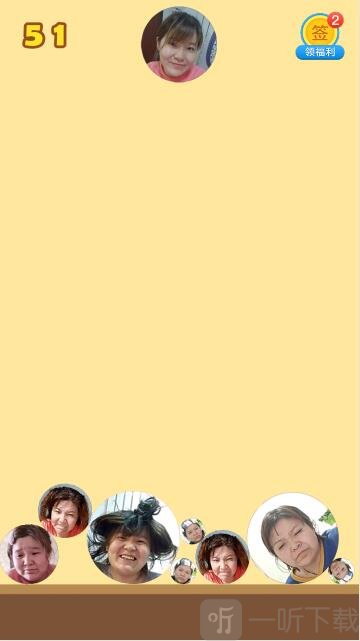360x641 pixels.
Task: Open the 领福利 sign-in rewards button
Action: tap(320, 37)
